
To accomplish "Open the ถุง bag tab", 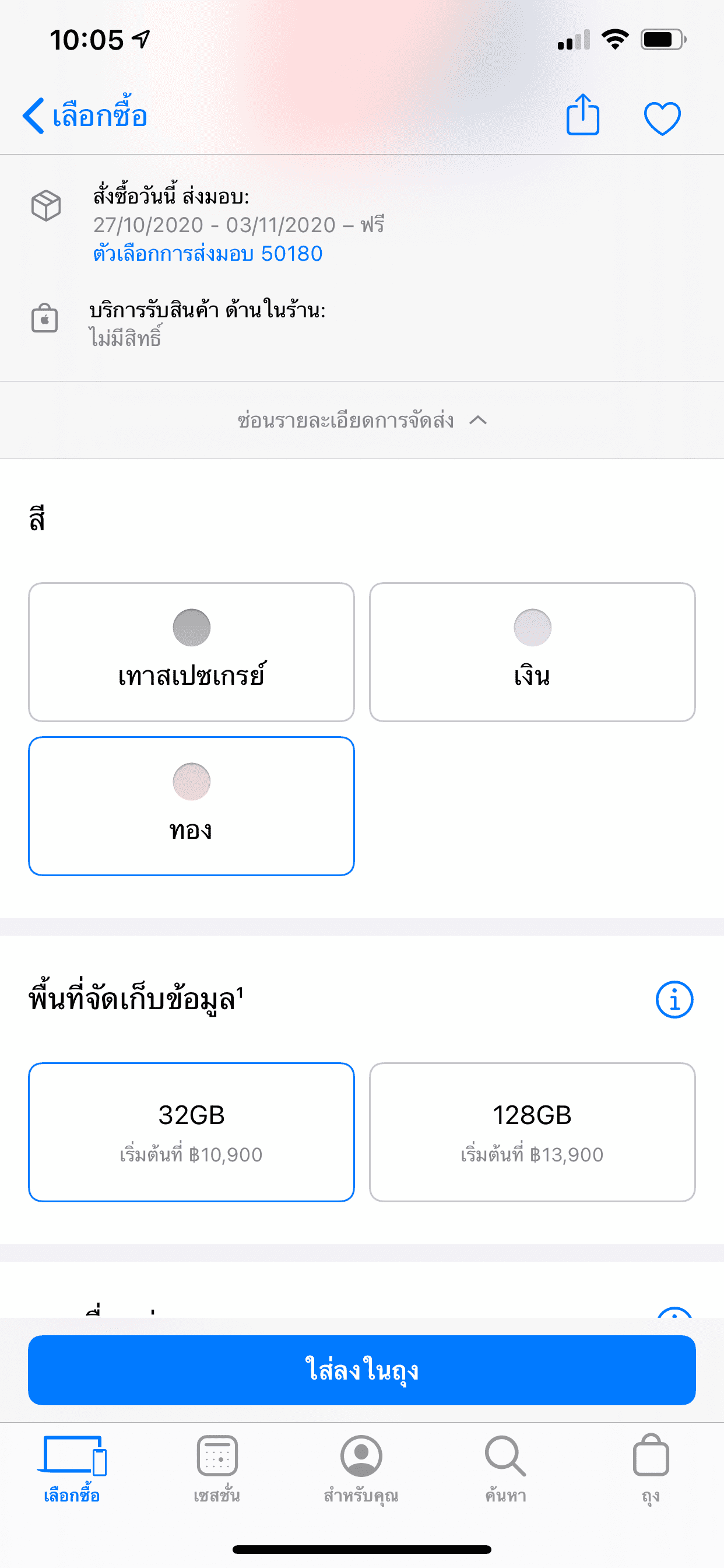I will coord(651,1468).
